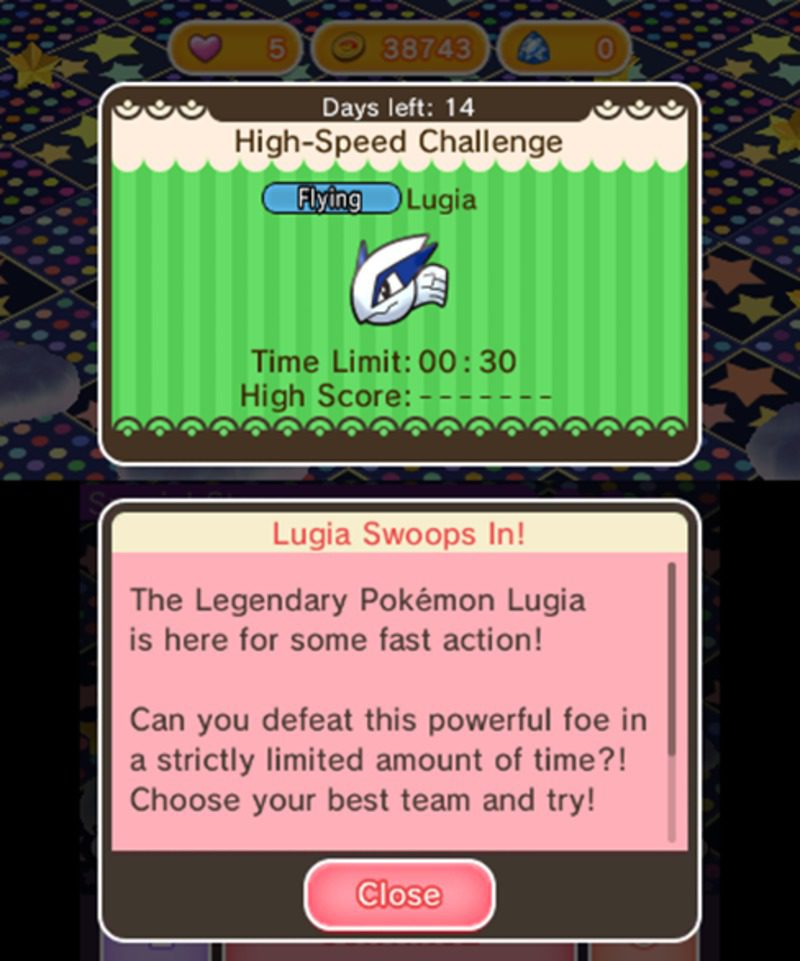Close the Lugia Swoops In dialog
This screenshot has width=800, height=961.
pos(399,893)
